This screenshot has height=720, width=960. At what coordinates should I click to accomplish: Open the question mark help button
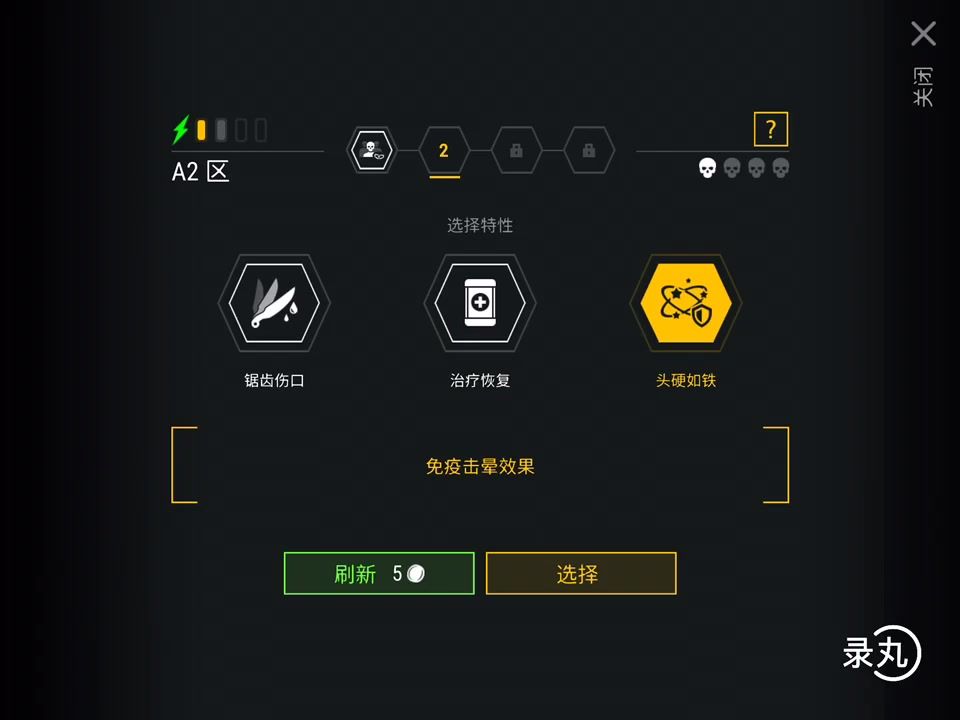point(770,129)
